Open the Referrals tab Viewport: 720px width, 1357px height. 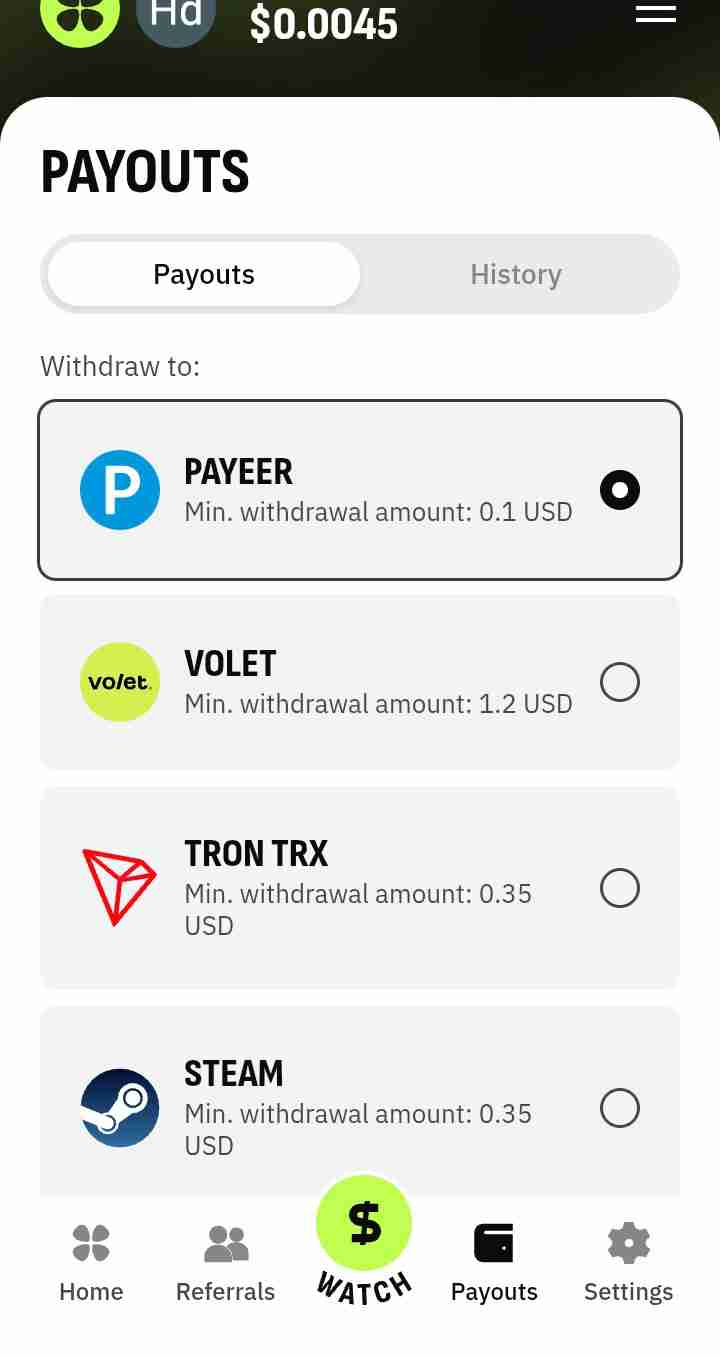coord(225,1263)
